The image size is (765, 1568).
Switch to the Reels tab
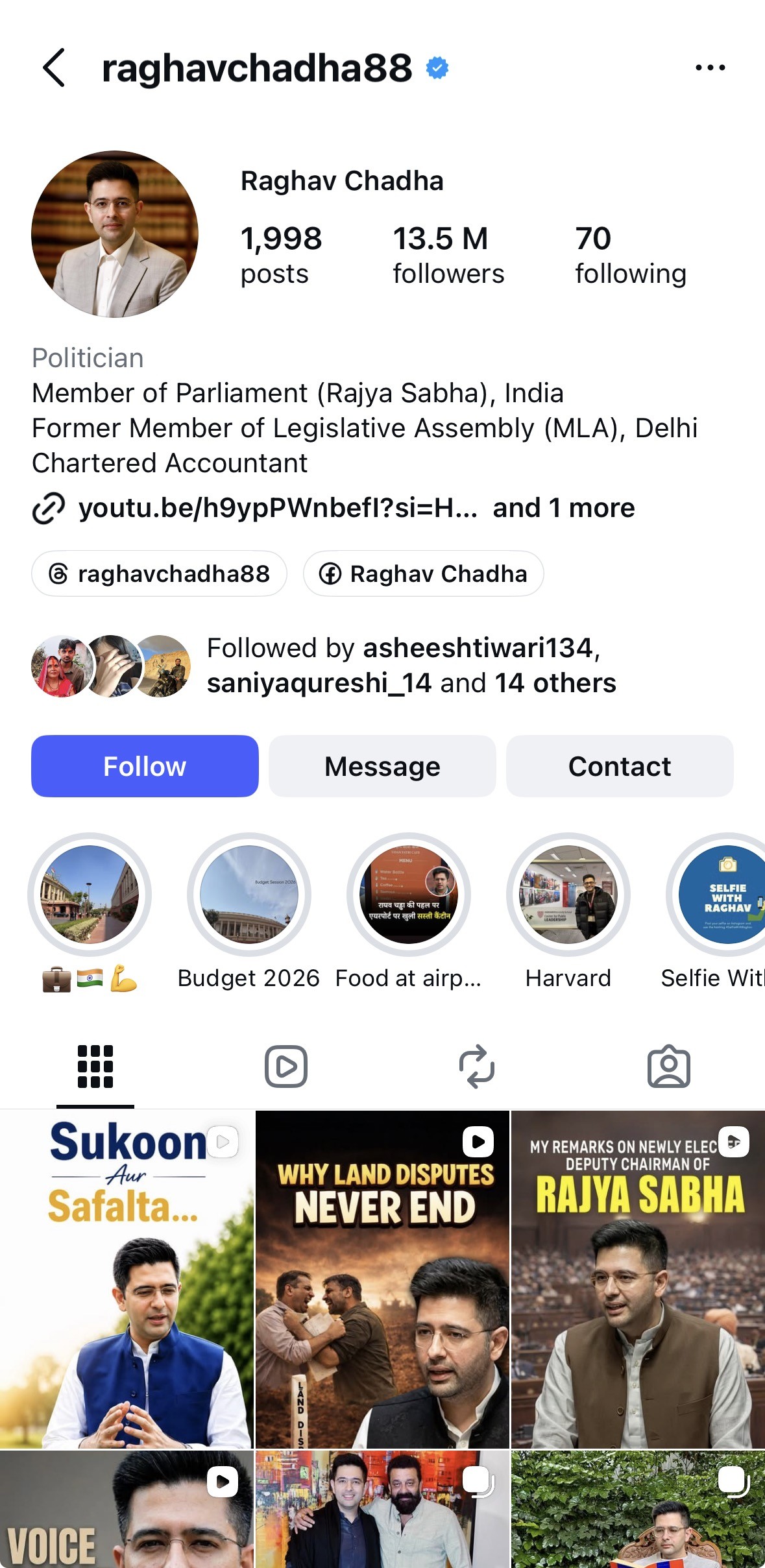286,1066
